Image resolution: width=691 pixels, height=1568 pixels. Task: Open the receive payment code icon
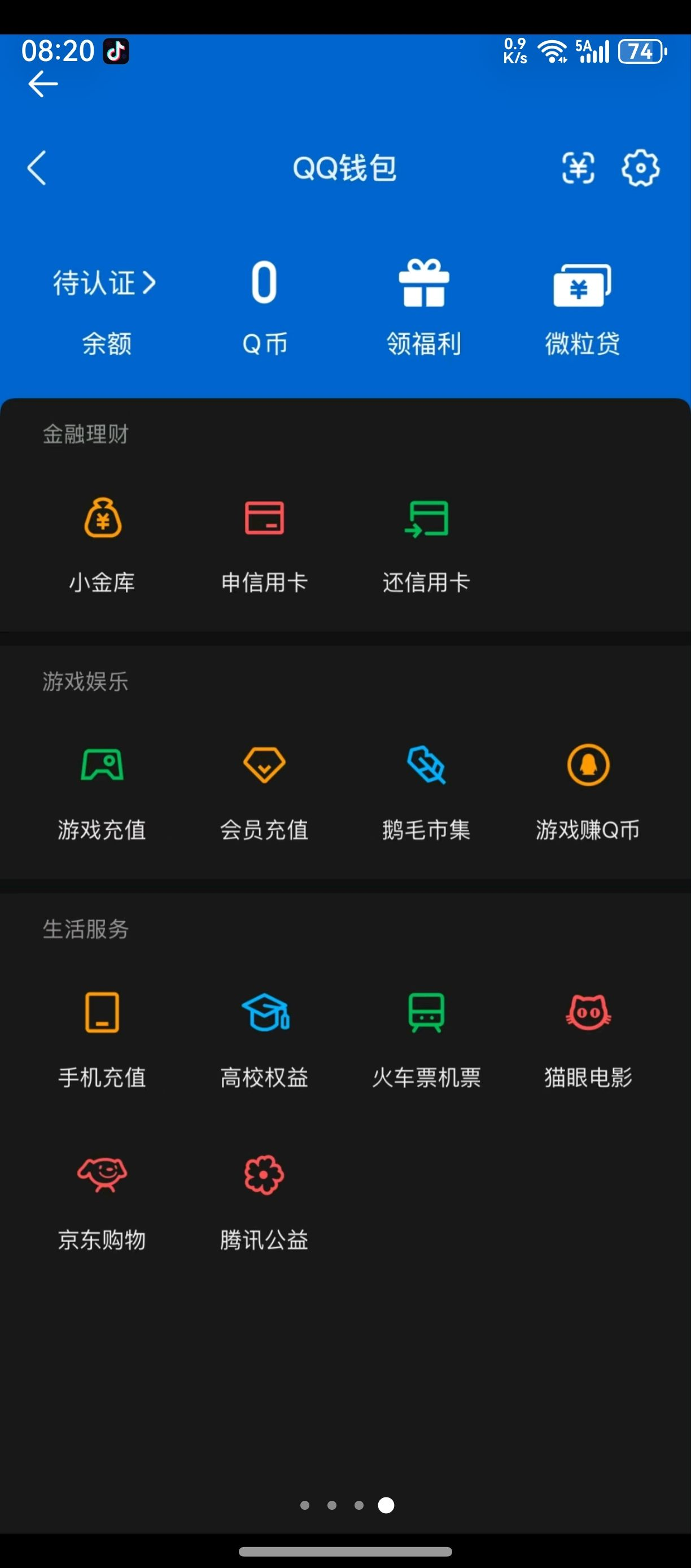coord(578,169)
